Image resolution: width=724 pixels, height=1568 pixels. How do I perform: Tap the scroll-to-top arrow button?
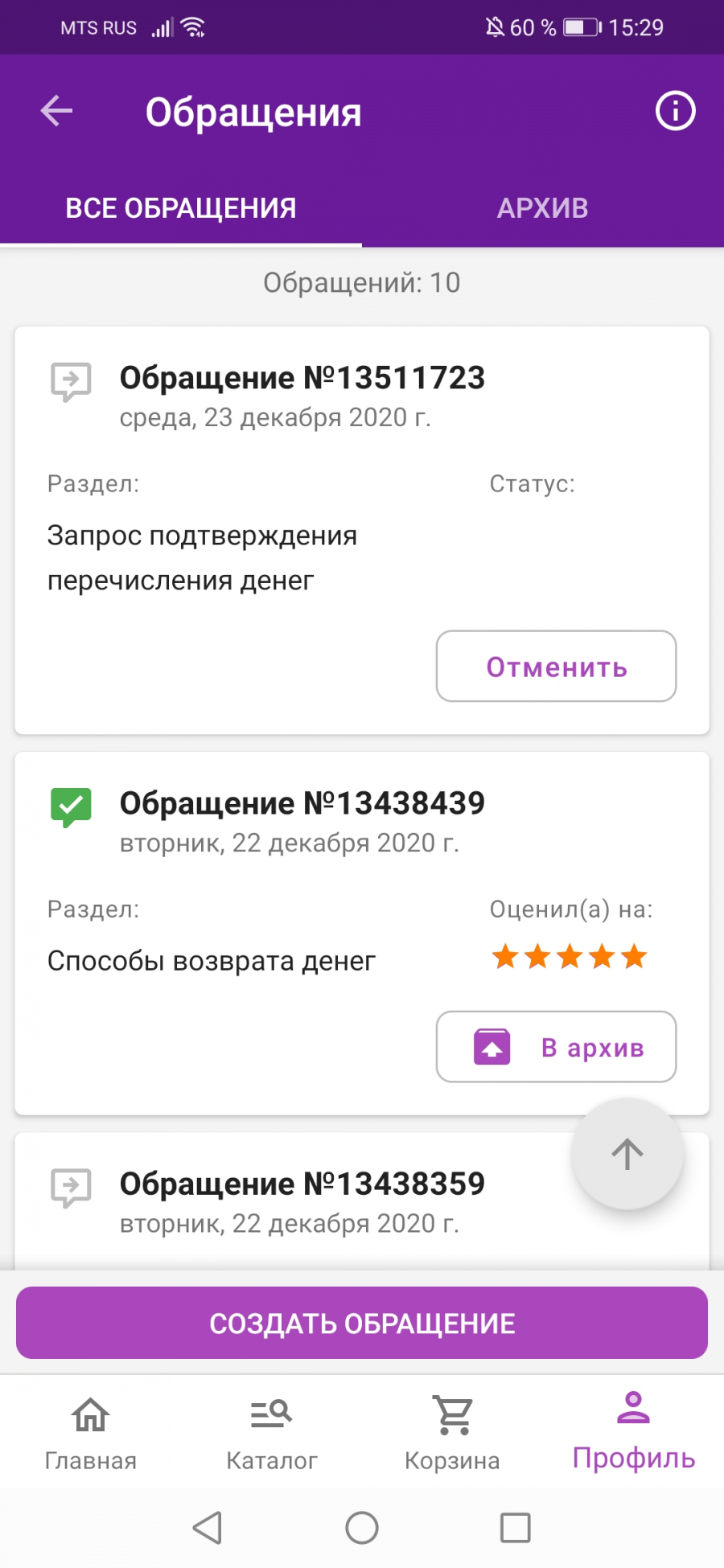627,1154
